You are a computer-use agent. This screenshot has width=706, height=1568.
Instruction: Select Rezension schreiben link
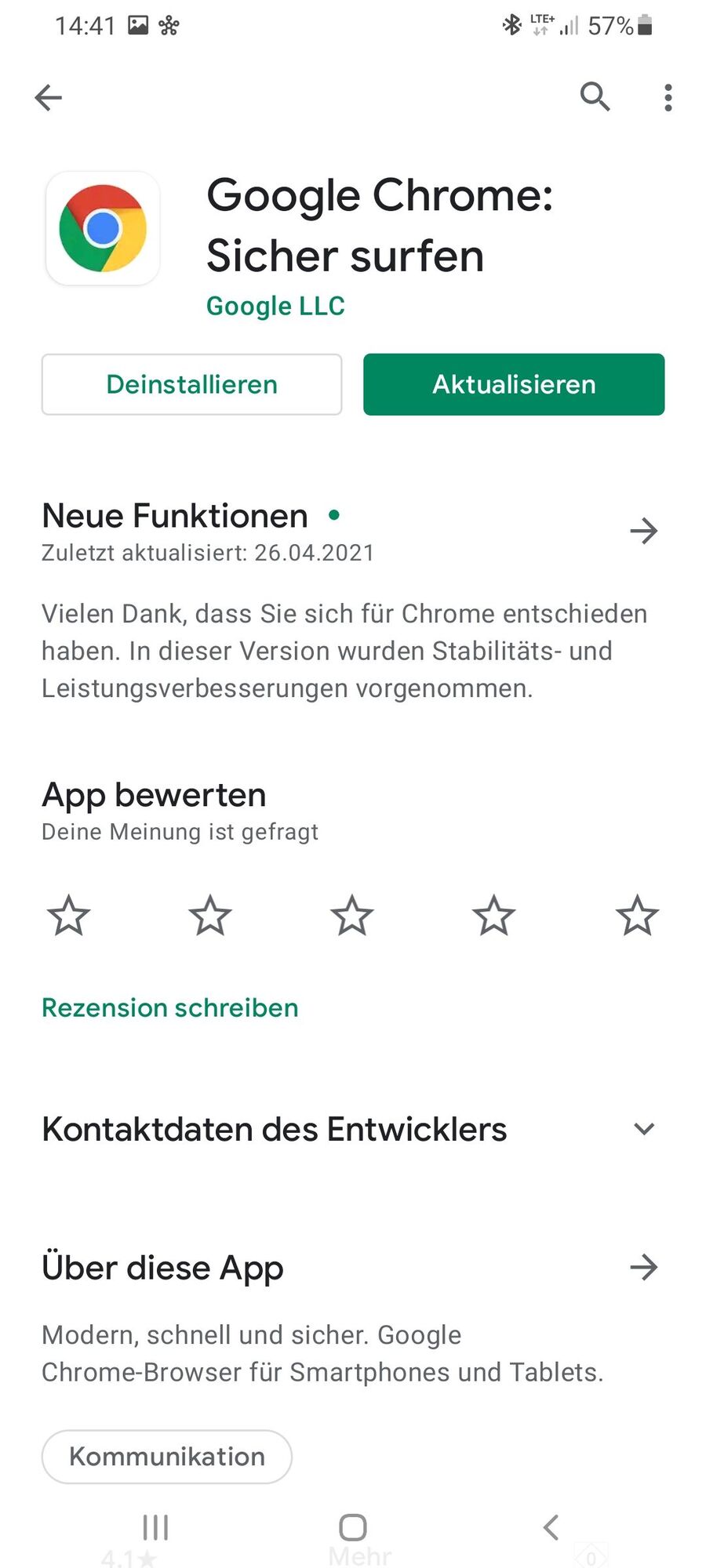tap(170, 1007)
